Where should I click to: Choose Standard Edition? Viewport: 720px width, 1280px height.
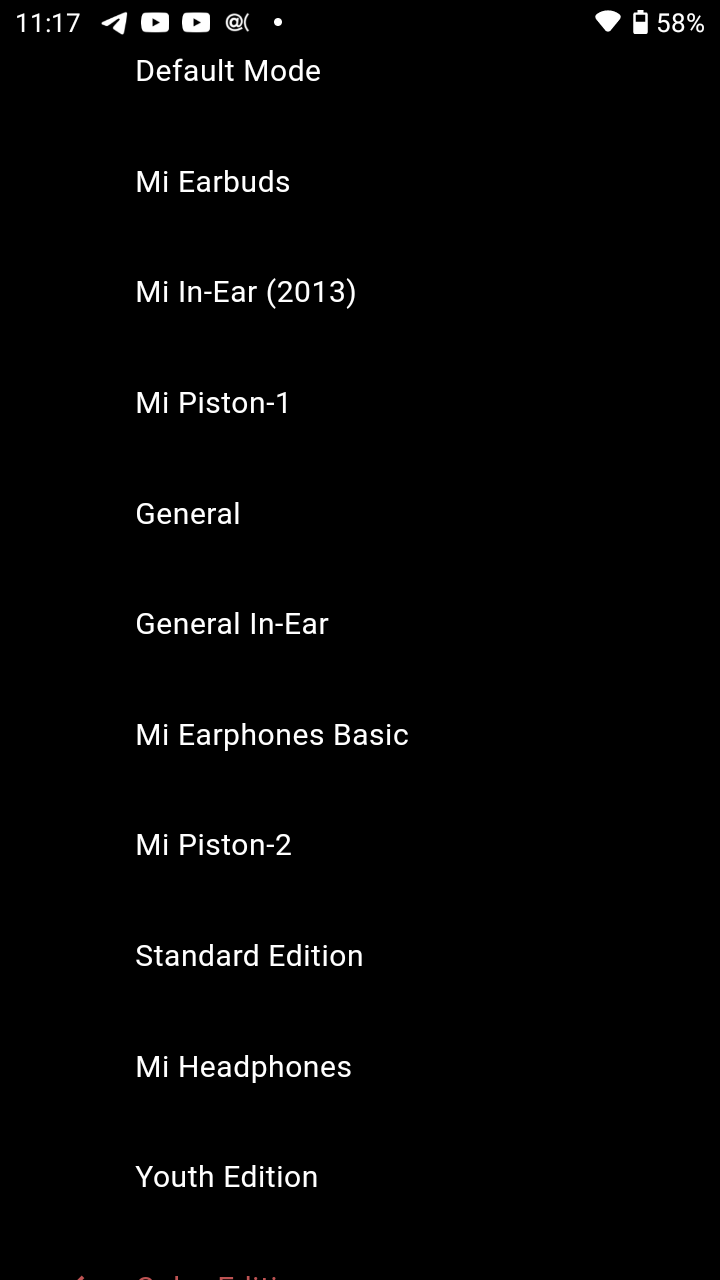[249, 956]
